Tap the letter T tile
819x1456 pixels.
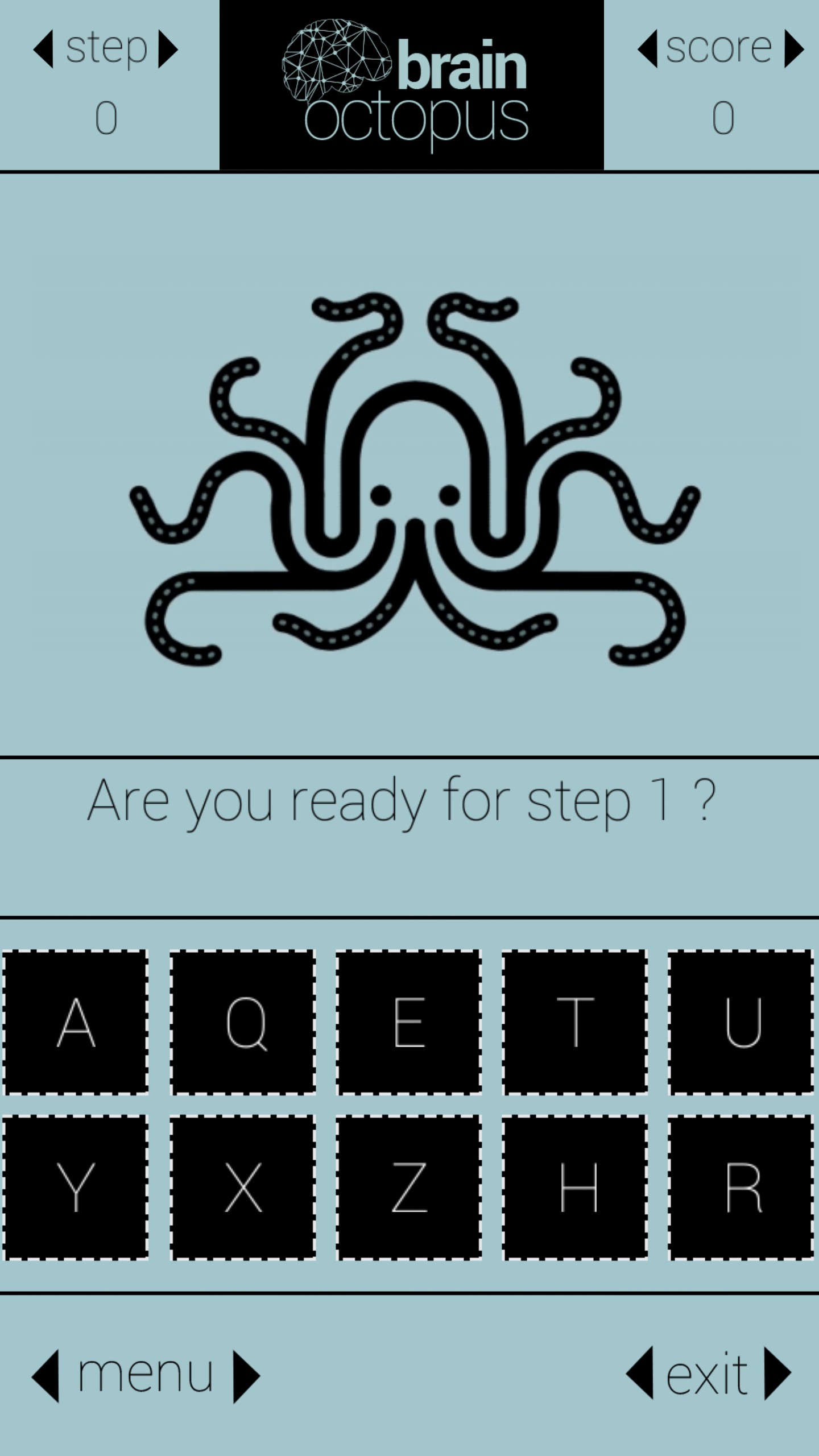575,1022
